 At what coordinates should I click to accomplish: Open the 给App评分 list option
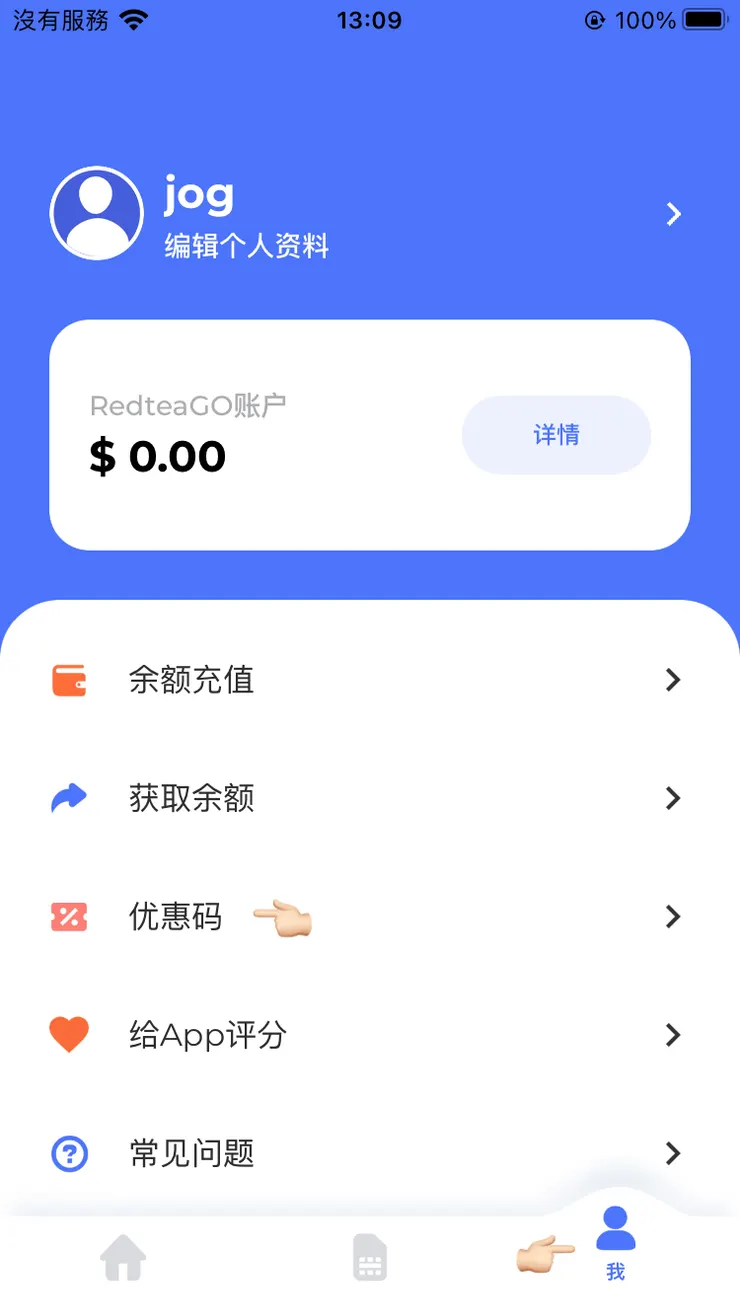[208, 1035]
